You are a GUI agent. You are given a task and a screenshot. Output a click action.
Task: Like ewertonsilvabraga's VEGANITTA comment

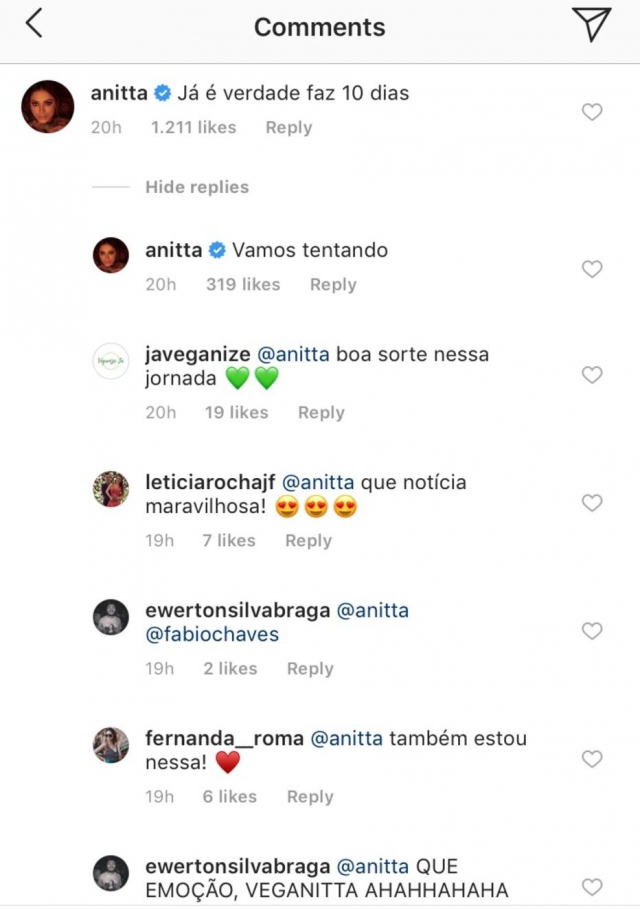pyautogui.click(x=592, y=887)
